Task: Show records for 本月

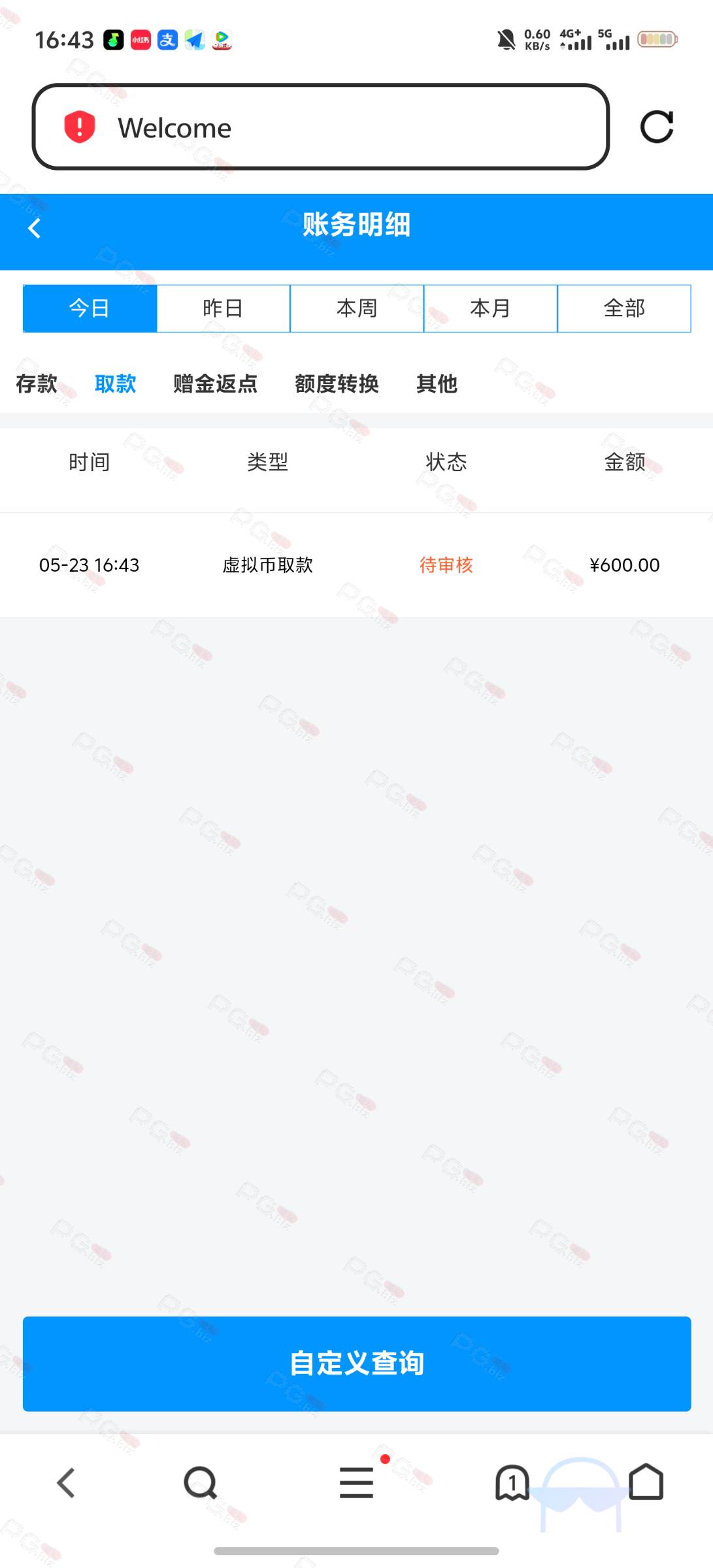Action: tap(491, 308)
